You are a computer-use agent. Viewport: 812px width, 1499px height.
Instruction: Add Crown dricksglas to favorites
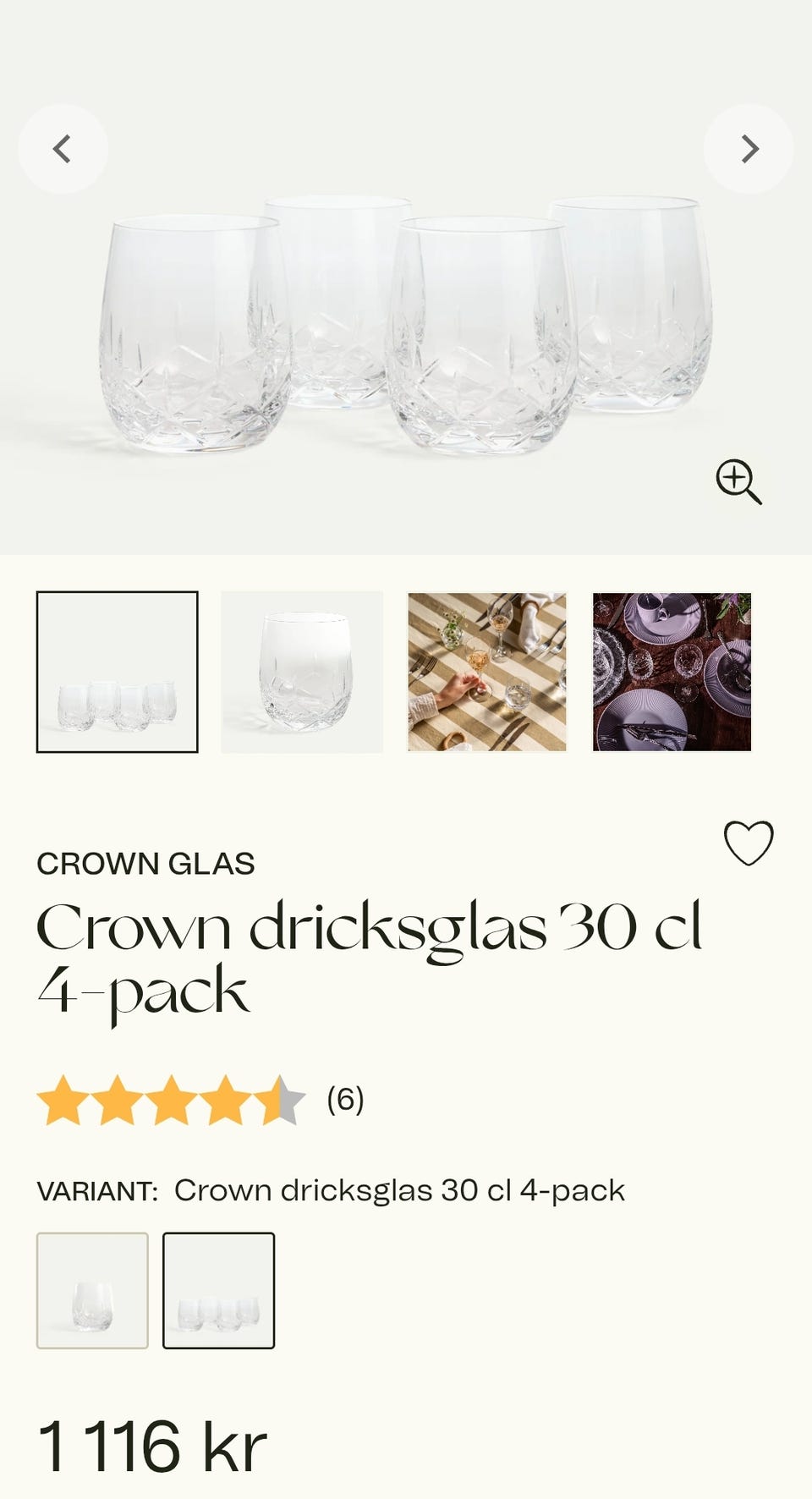pos(749,843)
